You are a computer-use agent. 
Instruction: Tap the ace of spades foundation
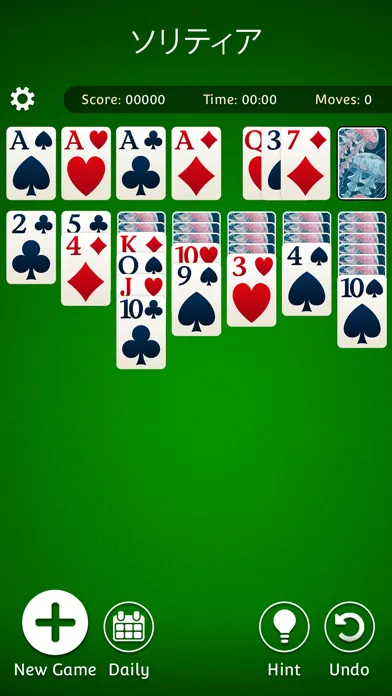click(31, 163)
